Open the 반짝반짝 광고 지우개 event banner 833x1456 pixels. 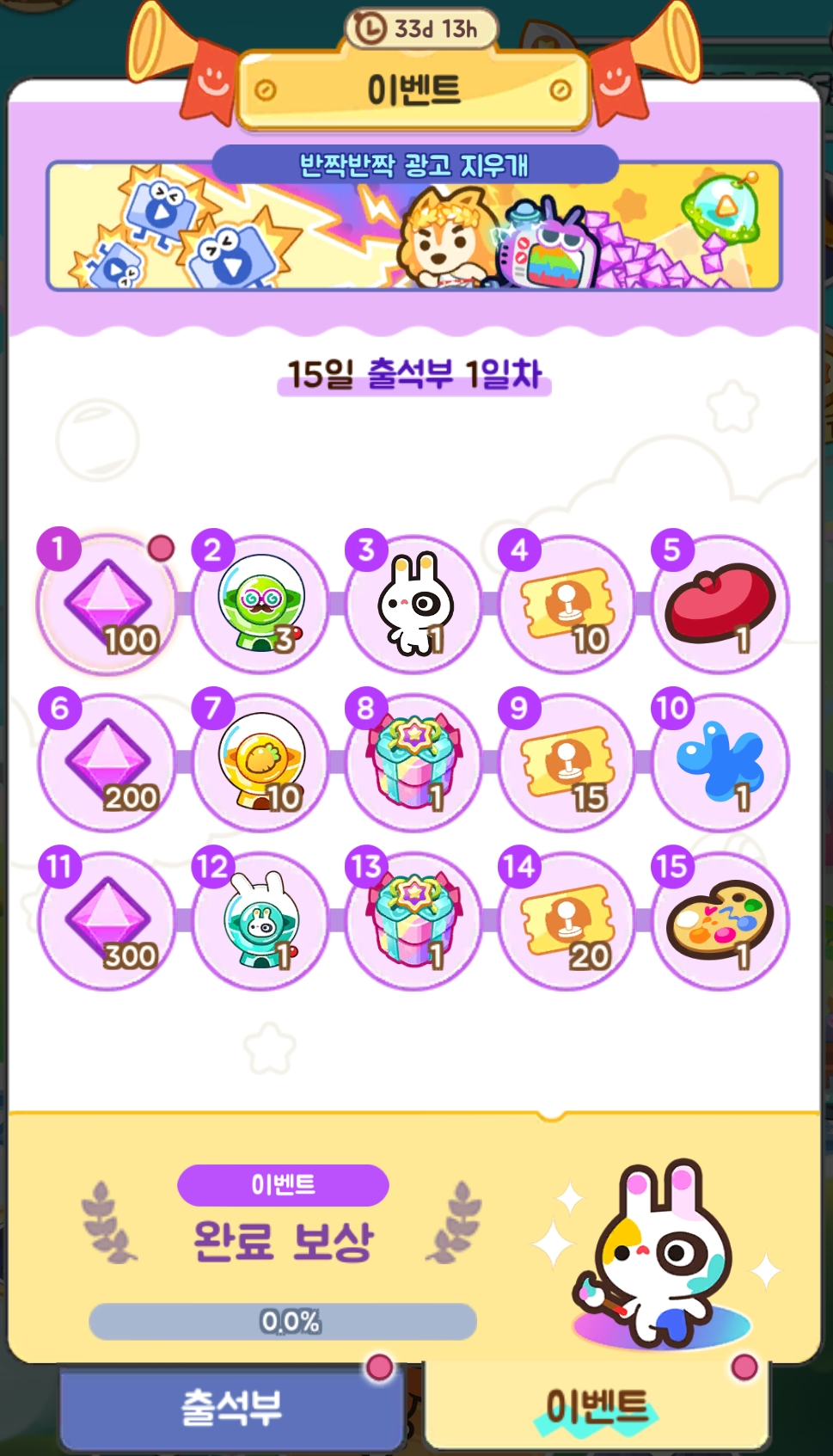click(x=416, y=222)
